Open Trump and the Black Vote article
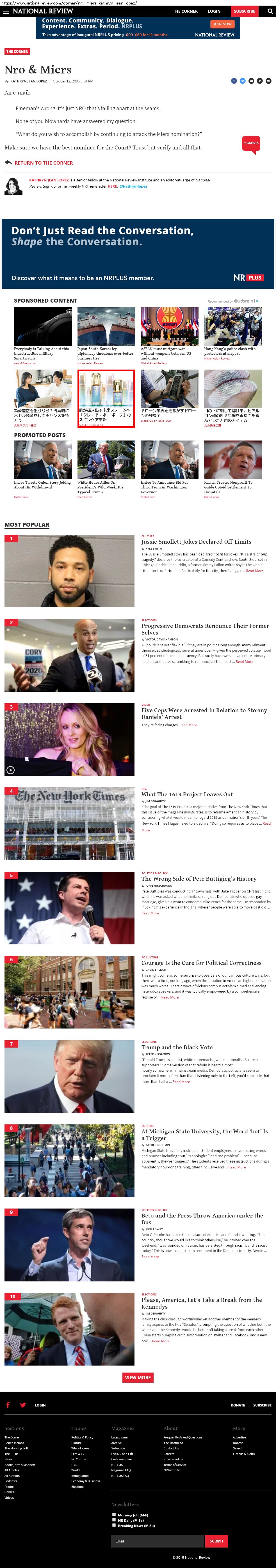276x1568 pixels. pos(177,1048)
